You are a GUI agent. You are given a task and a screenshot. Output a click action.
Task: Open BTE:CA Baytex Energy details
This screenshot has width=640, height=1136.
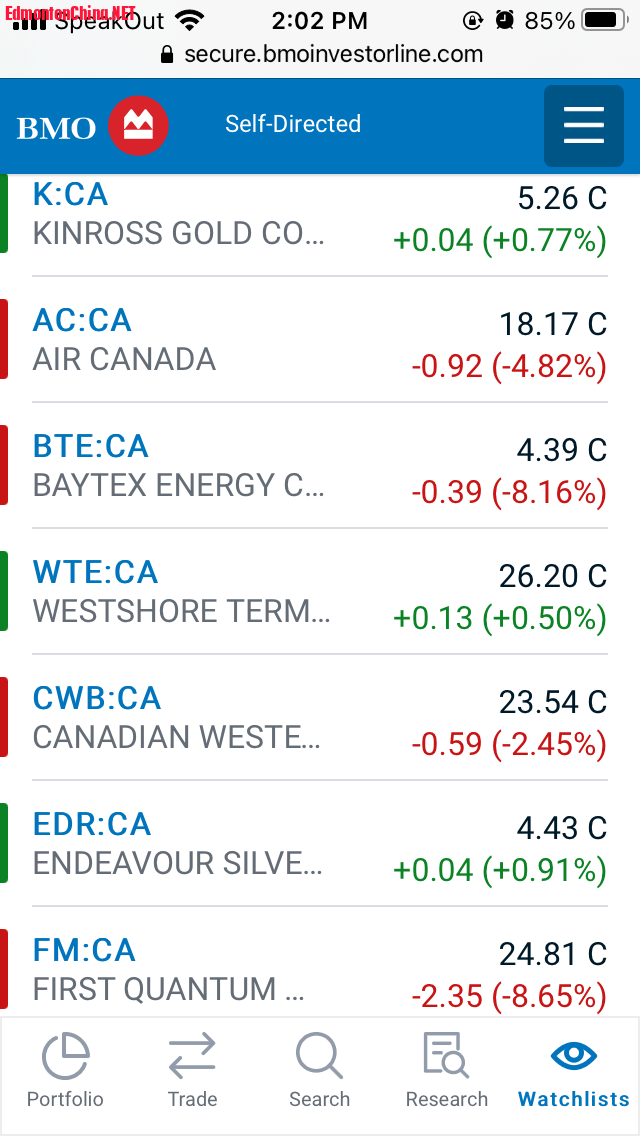(90, 447)
